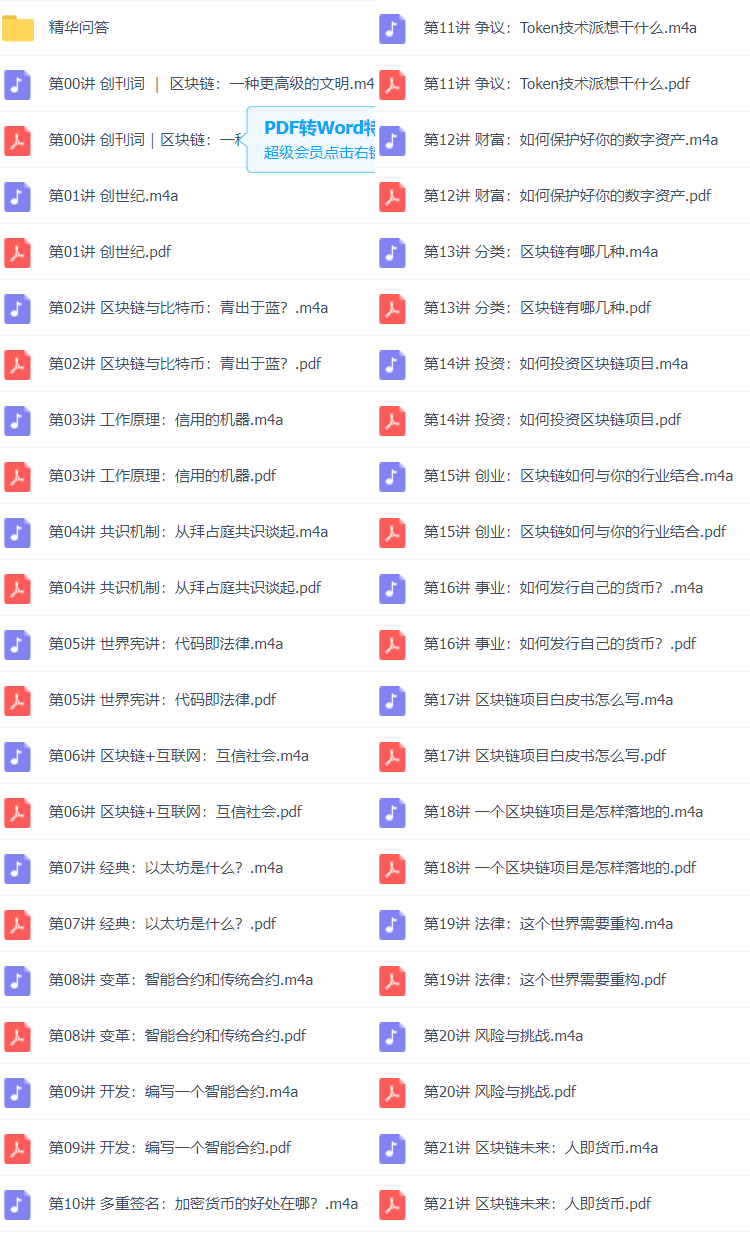Open 第10讲 多重签名 m4a file

(x=203, y=1204)
